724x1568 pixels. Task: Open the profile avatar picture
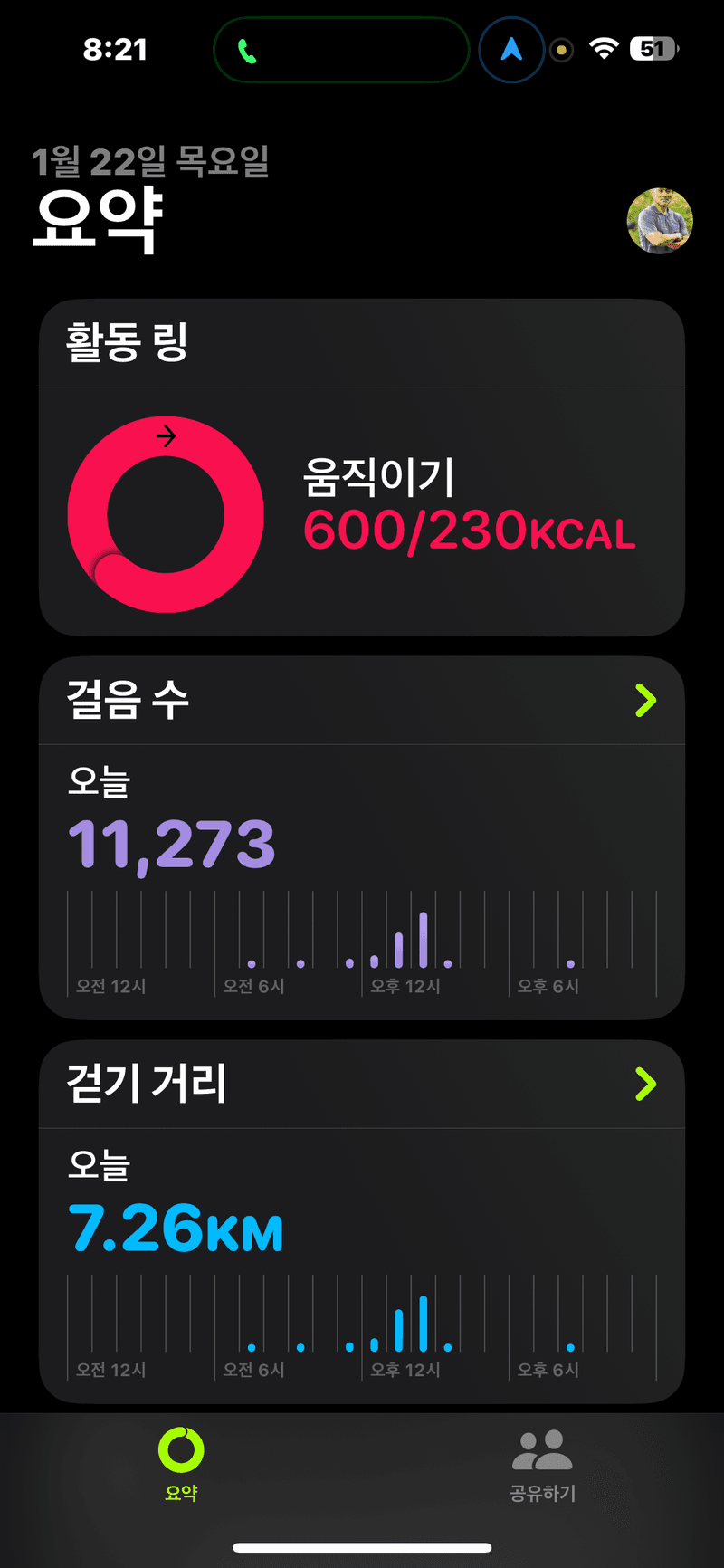660,221
